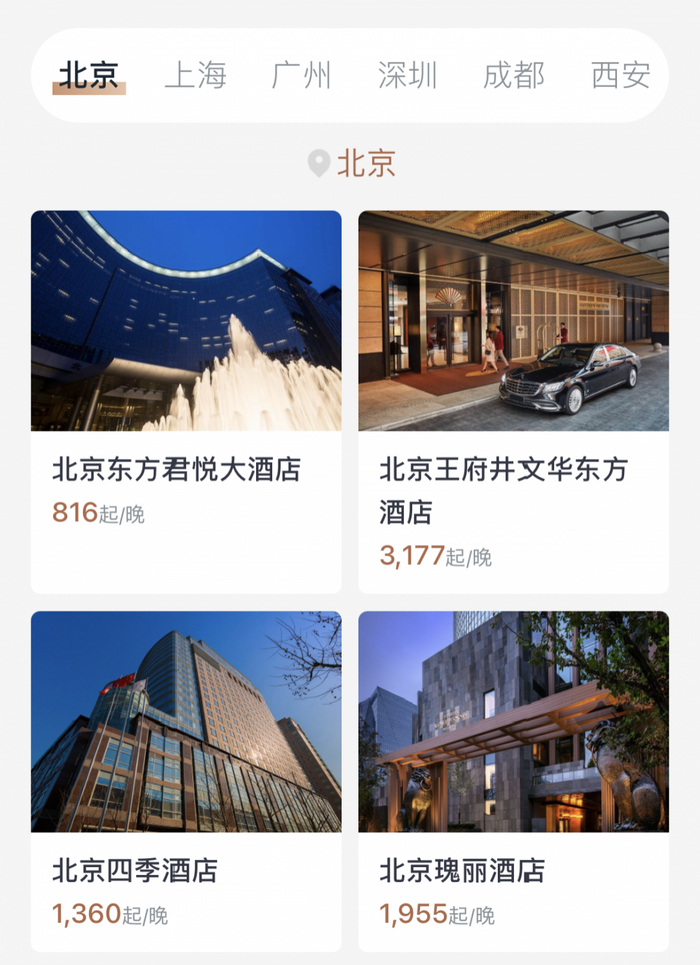Viewport: 700px width, 965px height.
Task: Switch to the 上海 tab
Action: pyautogui.click(x=196, y=75)
